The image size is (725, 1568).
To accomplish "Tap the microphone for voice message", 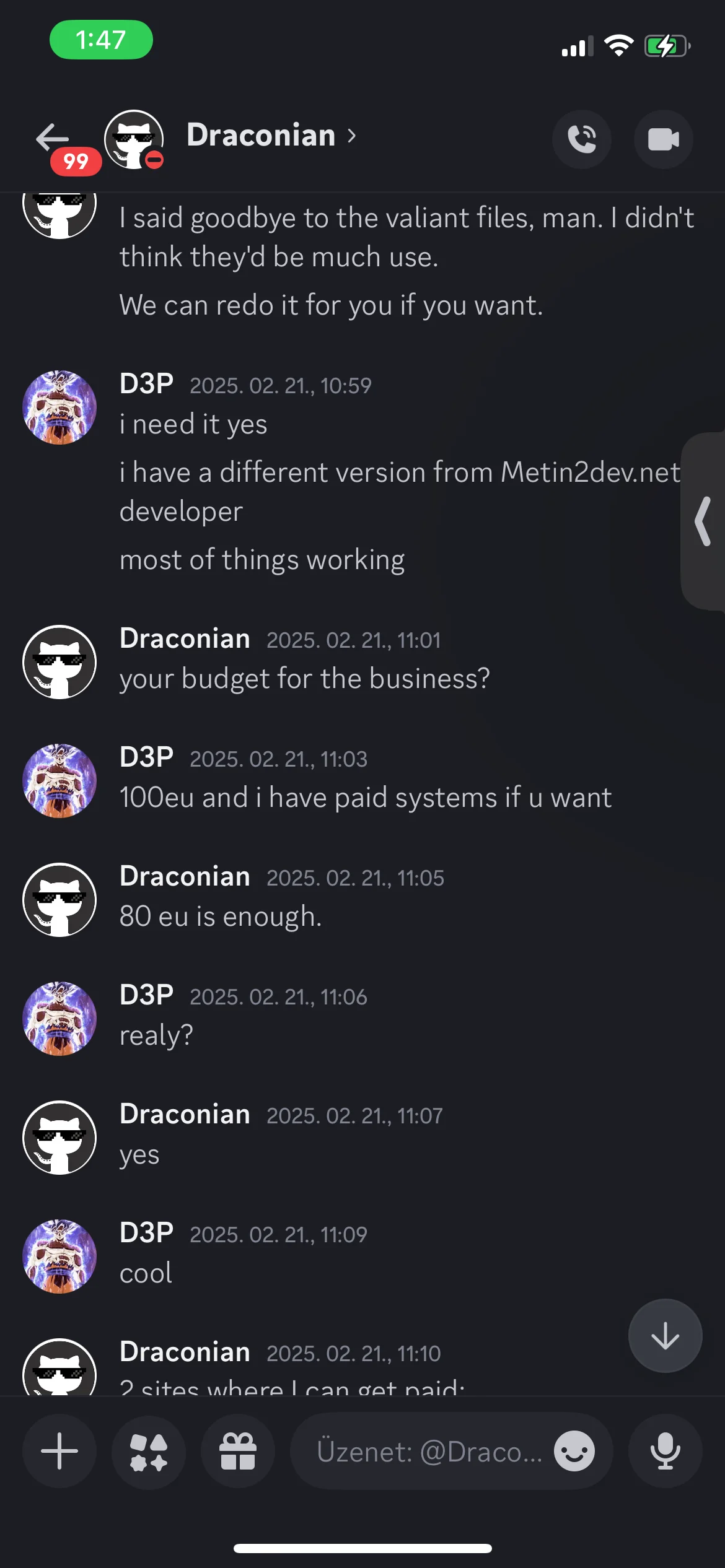I will tap(665, 1451).
